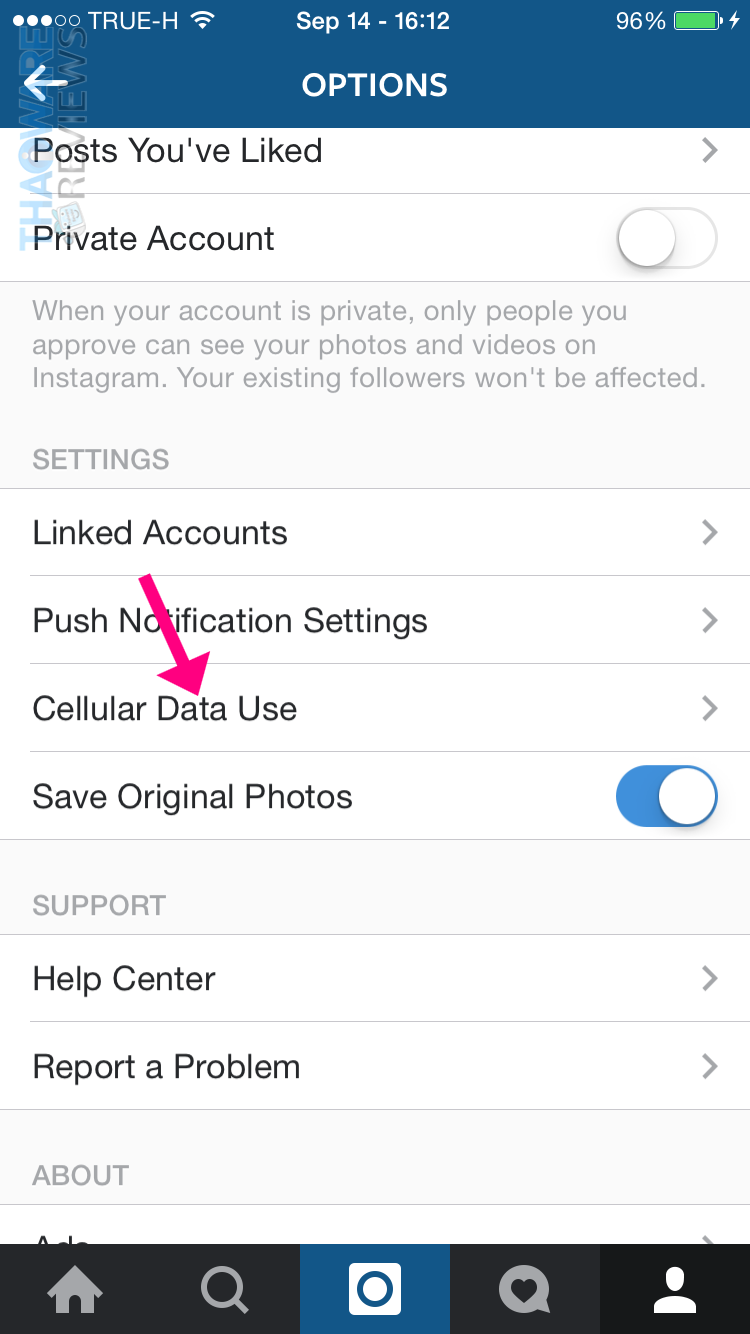Go back from the Options screen

point(44,84)
